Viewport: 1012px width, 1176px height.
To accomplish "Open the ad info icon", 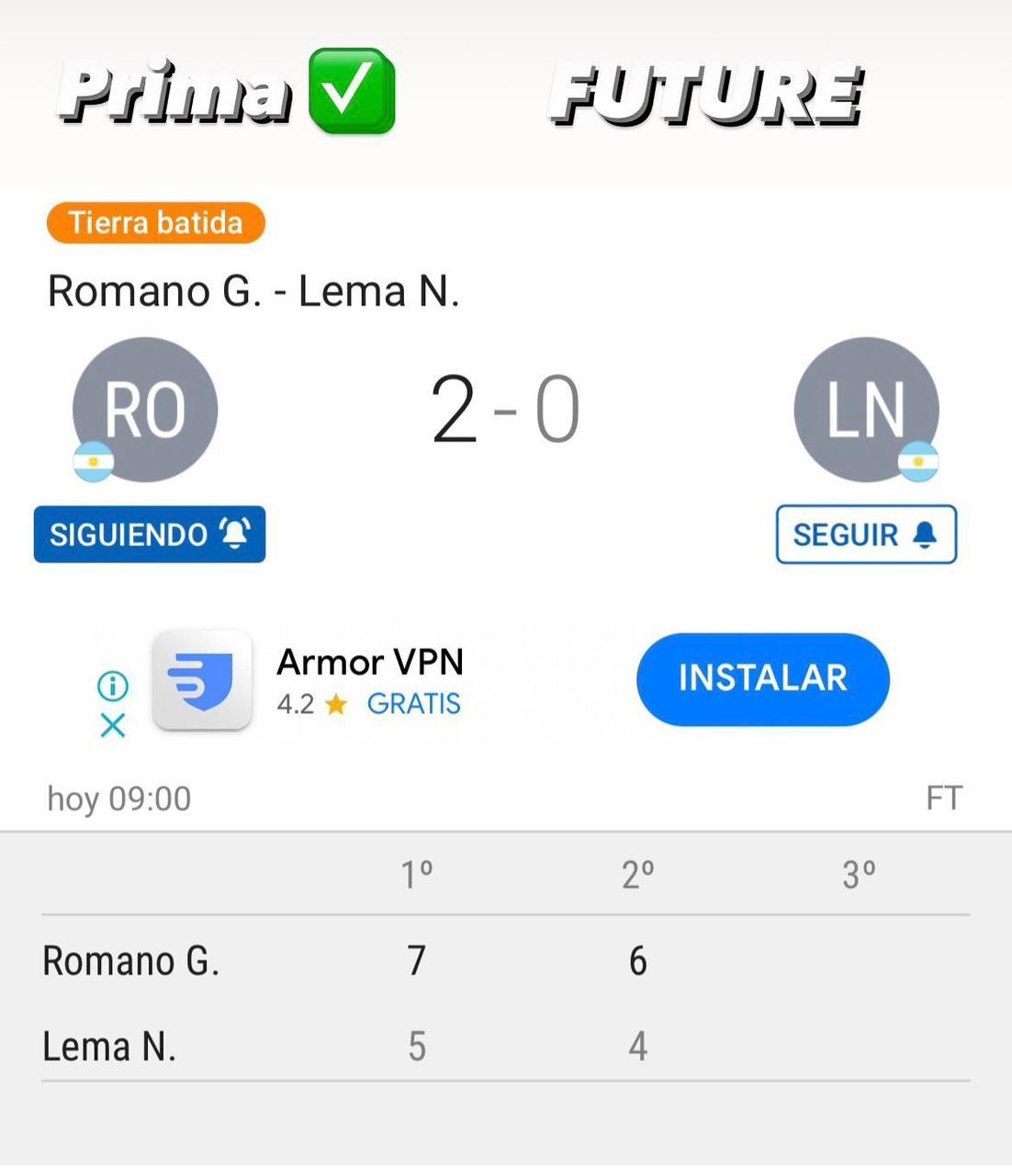I will (x=113, y=685).
